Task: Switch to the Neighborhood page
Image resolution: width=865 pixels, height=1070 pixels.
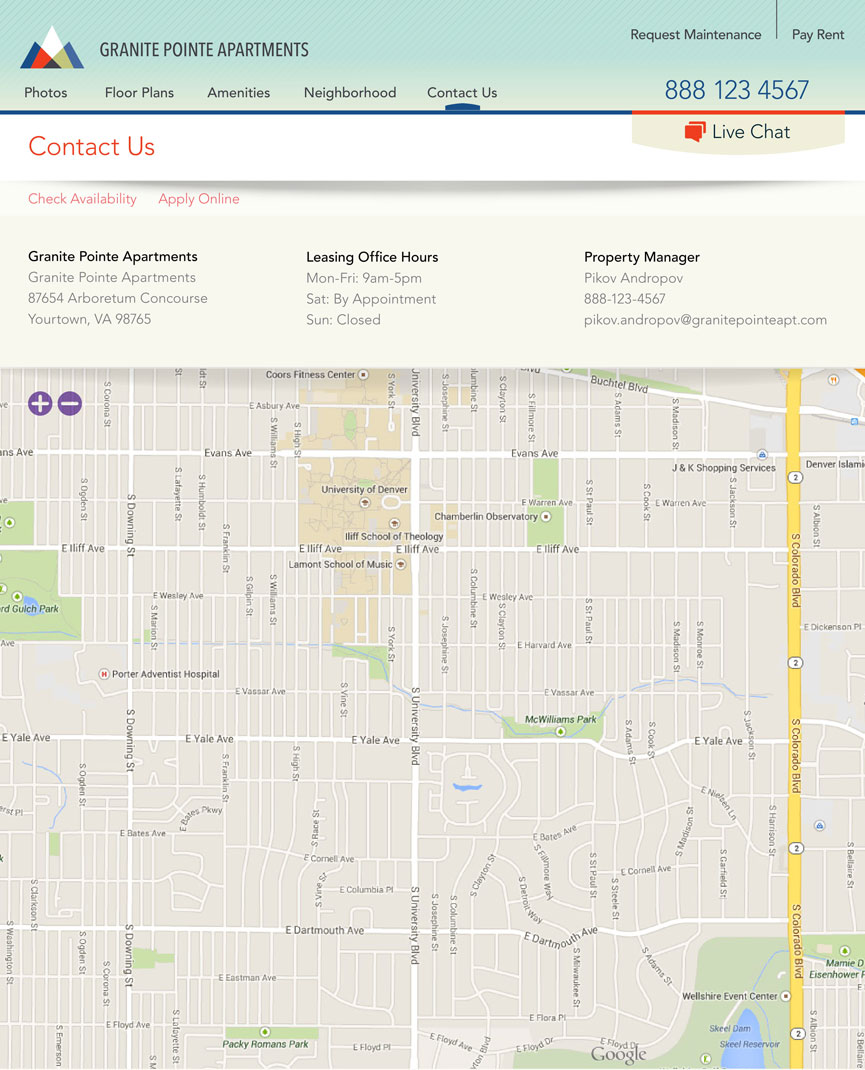Action: [x=350, y=93]
